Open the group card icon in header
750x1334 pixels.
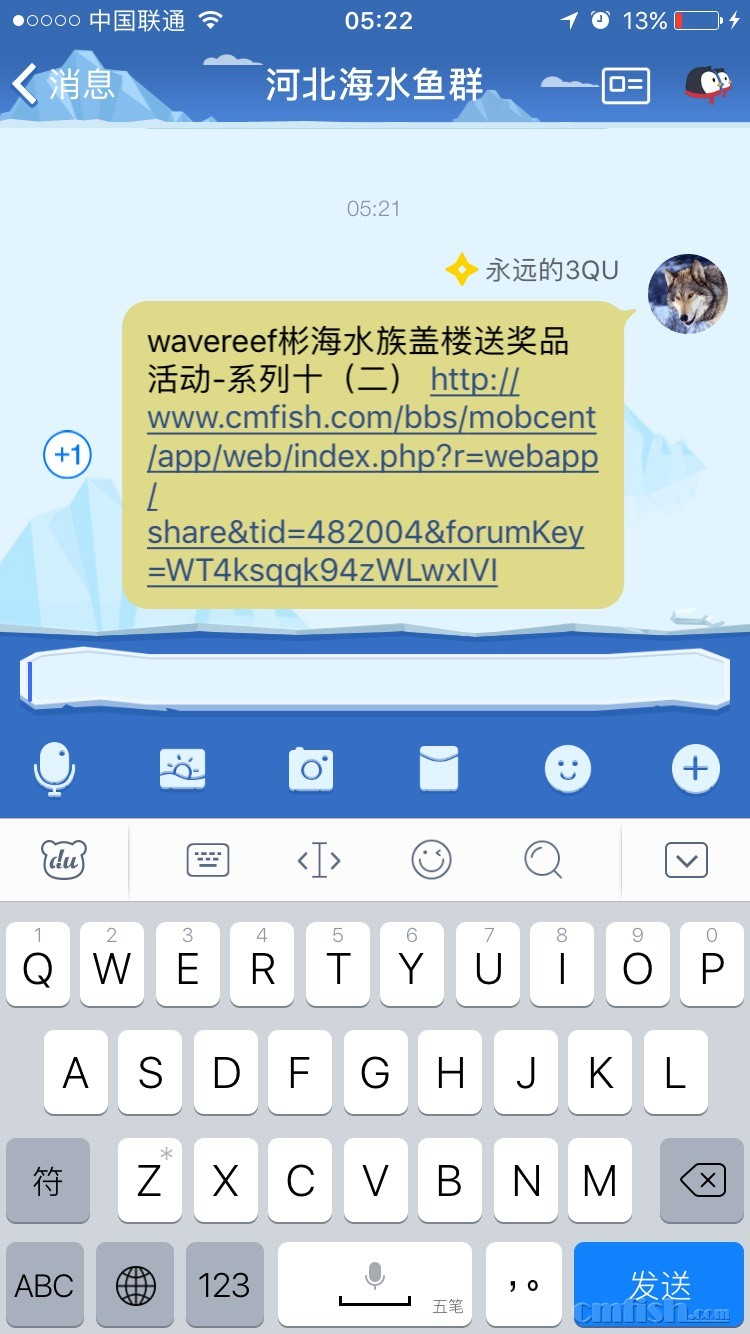626,85
